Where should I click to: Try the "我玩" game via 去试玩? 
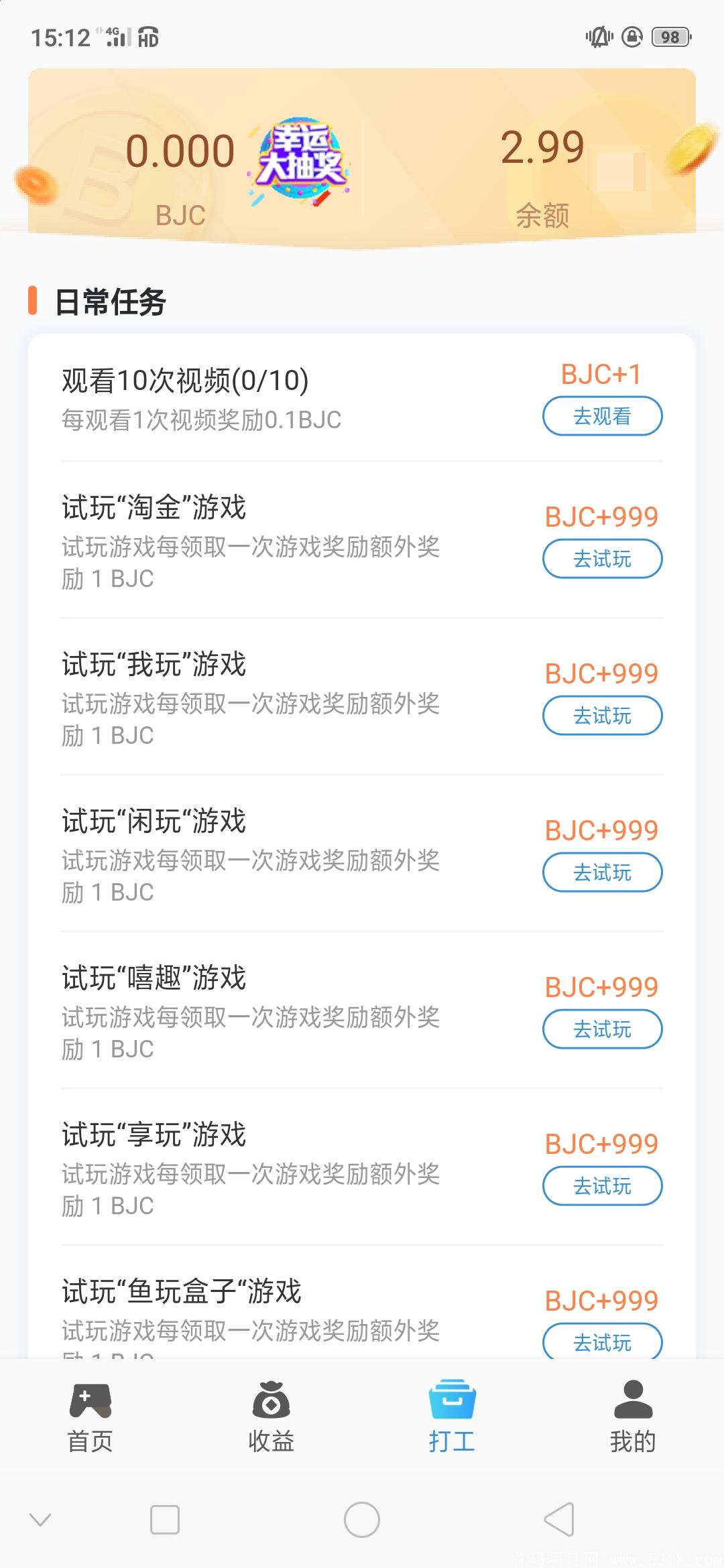[602, 716]
